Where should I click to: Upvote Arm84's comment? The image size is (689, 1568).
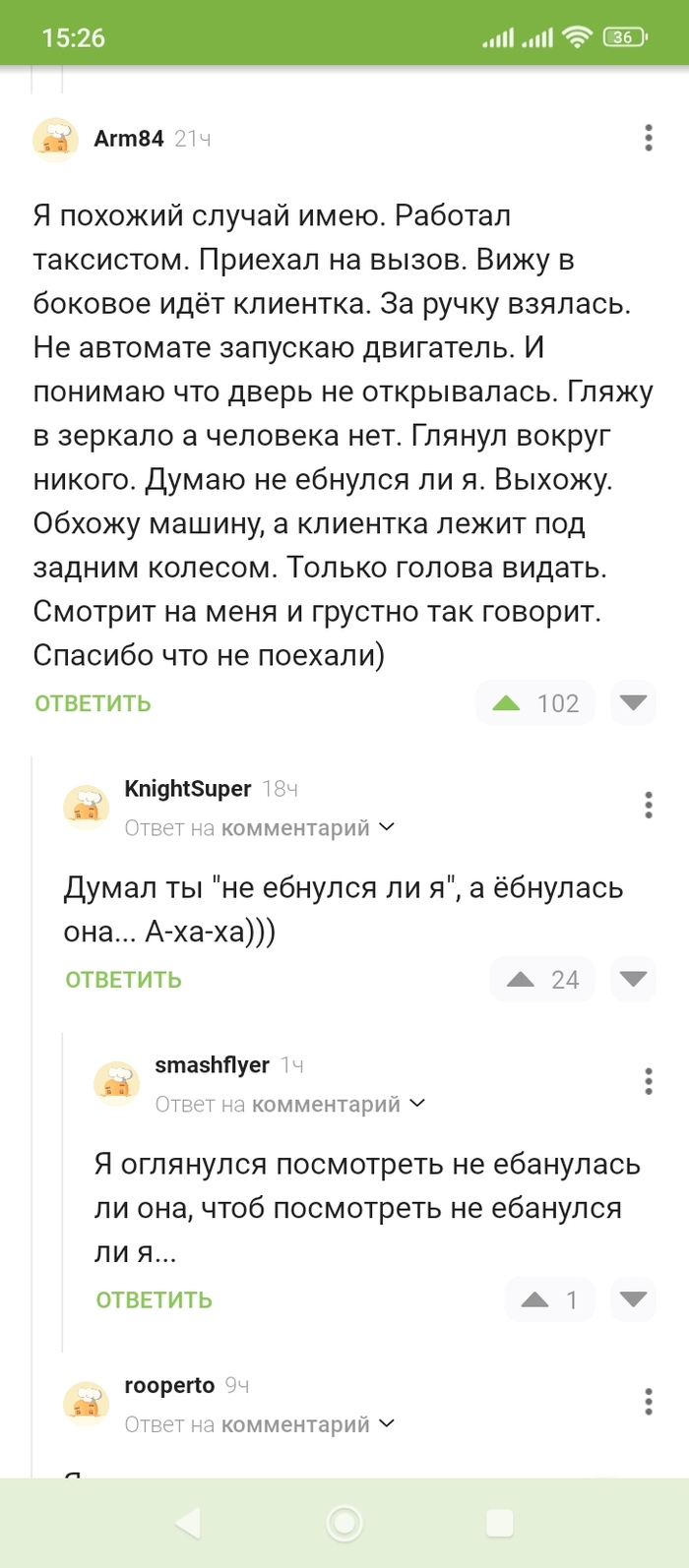(x=507, y=703)
